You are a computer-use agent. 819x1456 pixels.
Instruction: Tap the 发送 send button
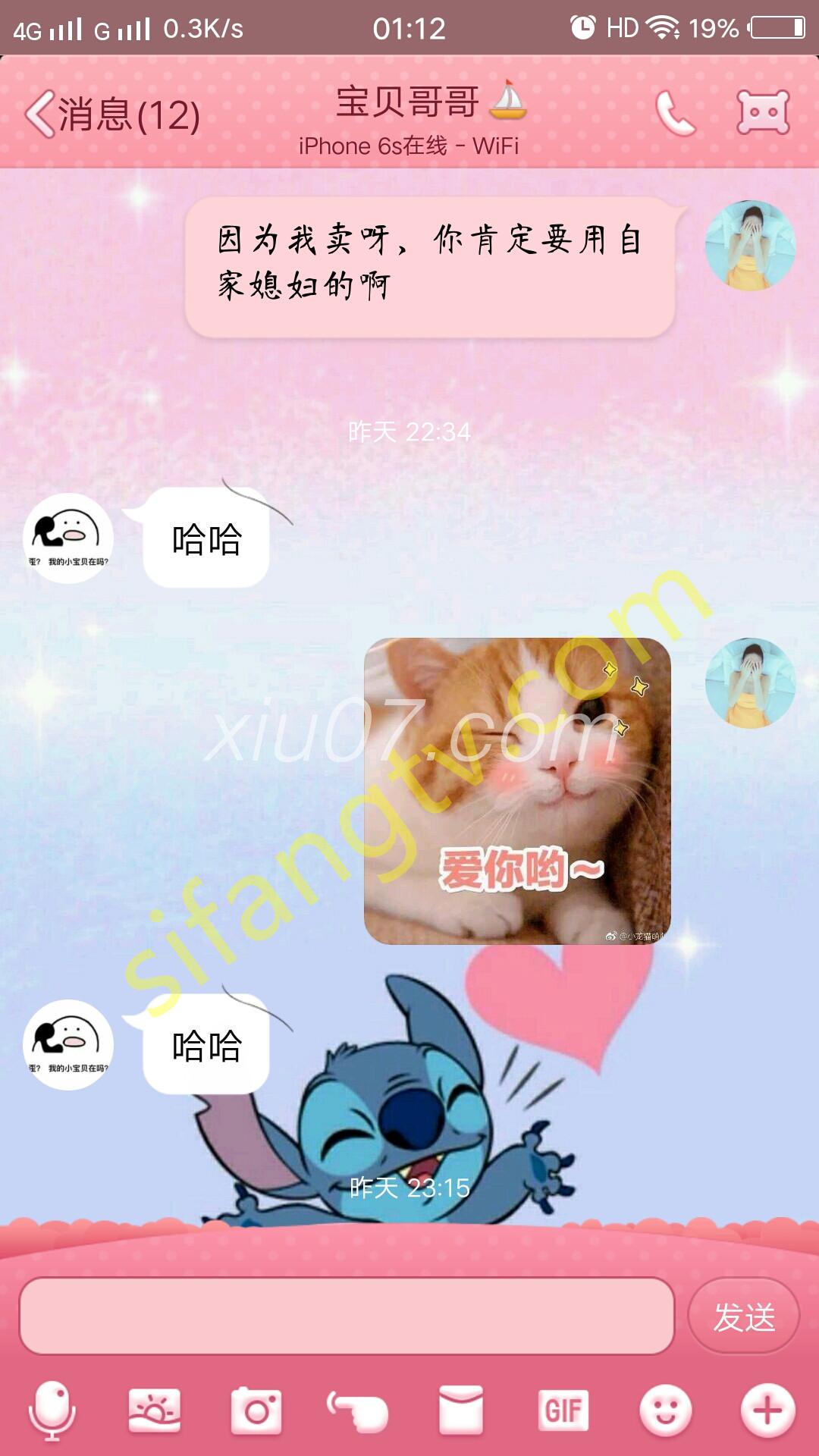(x=743, y=1316)
